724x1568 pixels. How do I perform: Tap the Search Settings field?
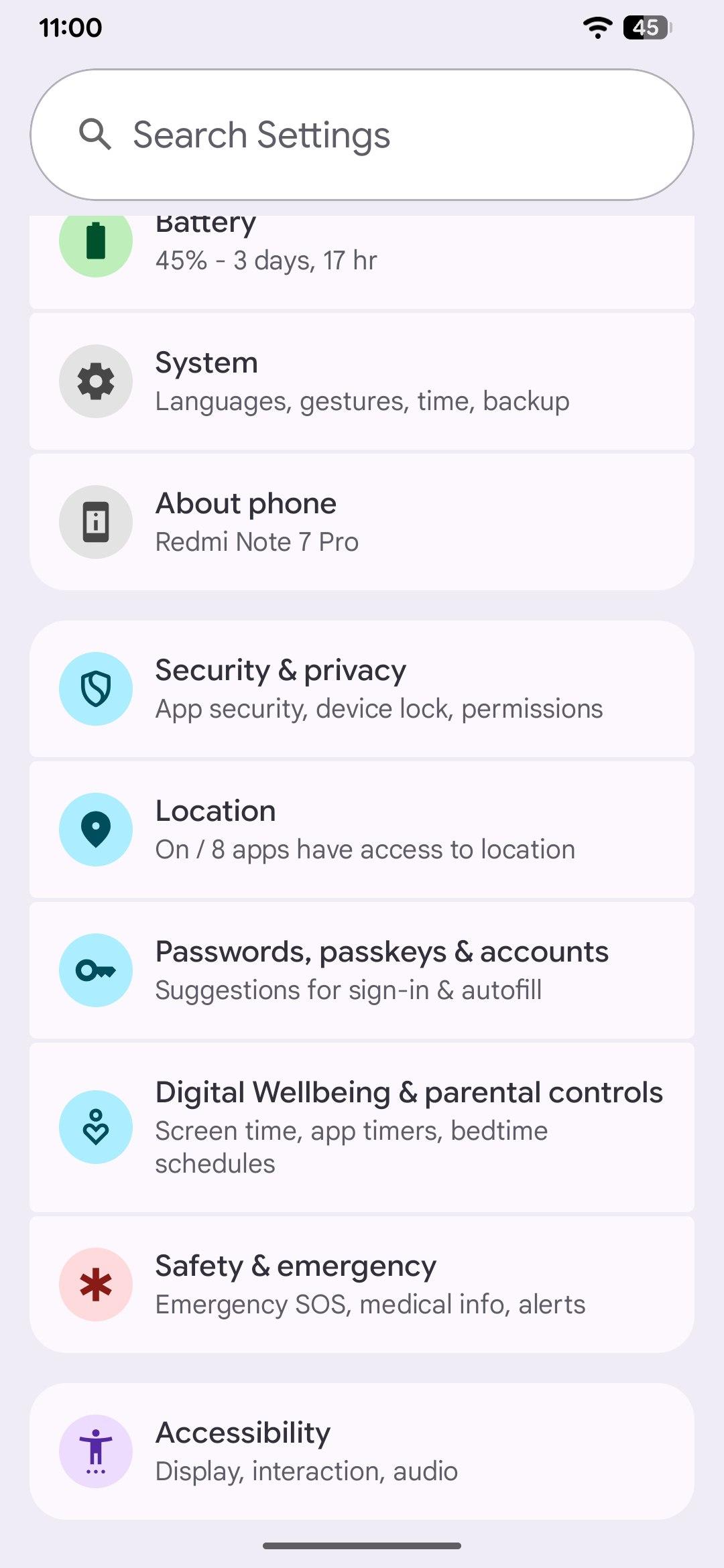coord(362,135)
